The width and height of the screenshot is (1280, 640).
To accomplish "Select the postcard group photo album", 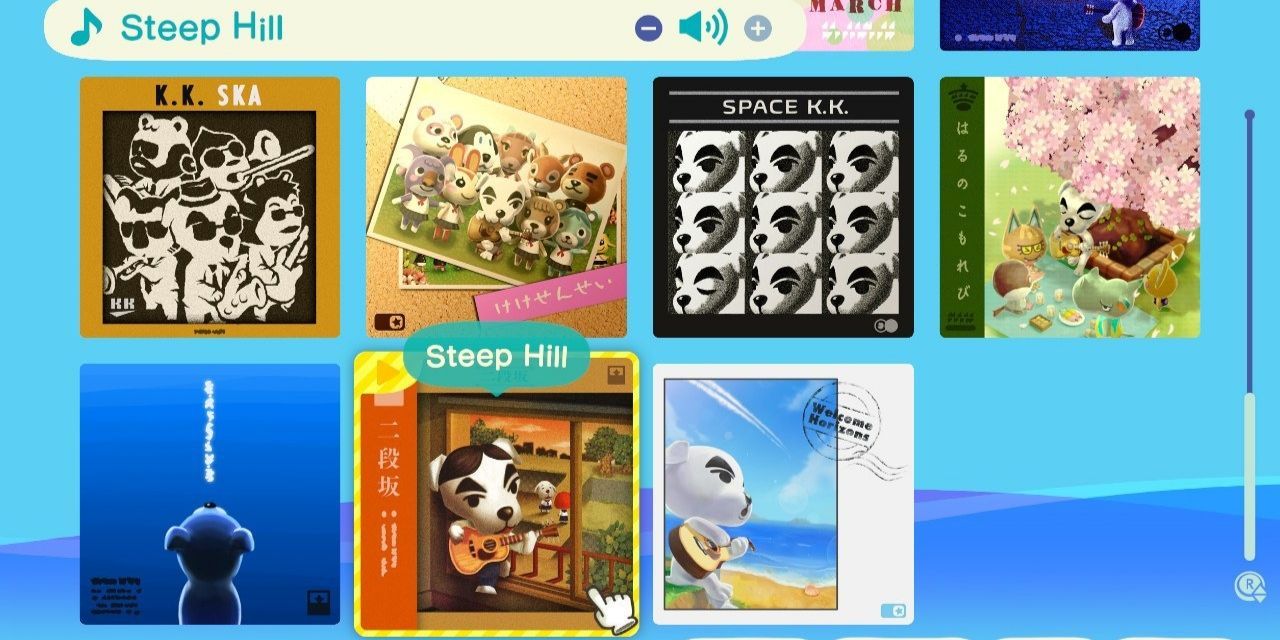I will point(496,207).
